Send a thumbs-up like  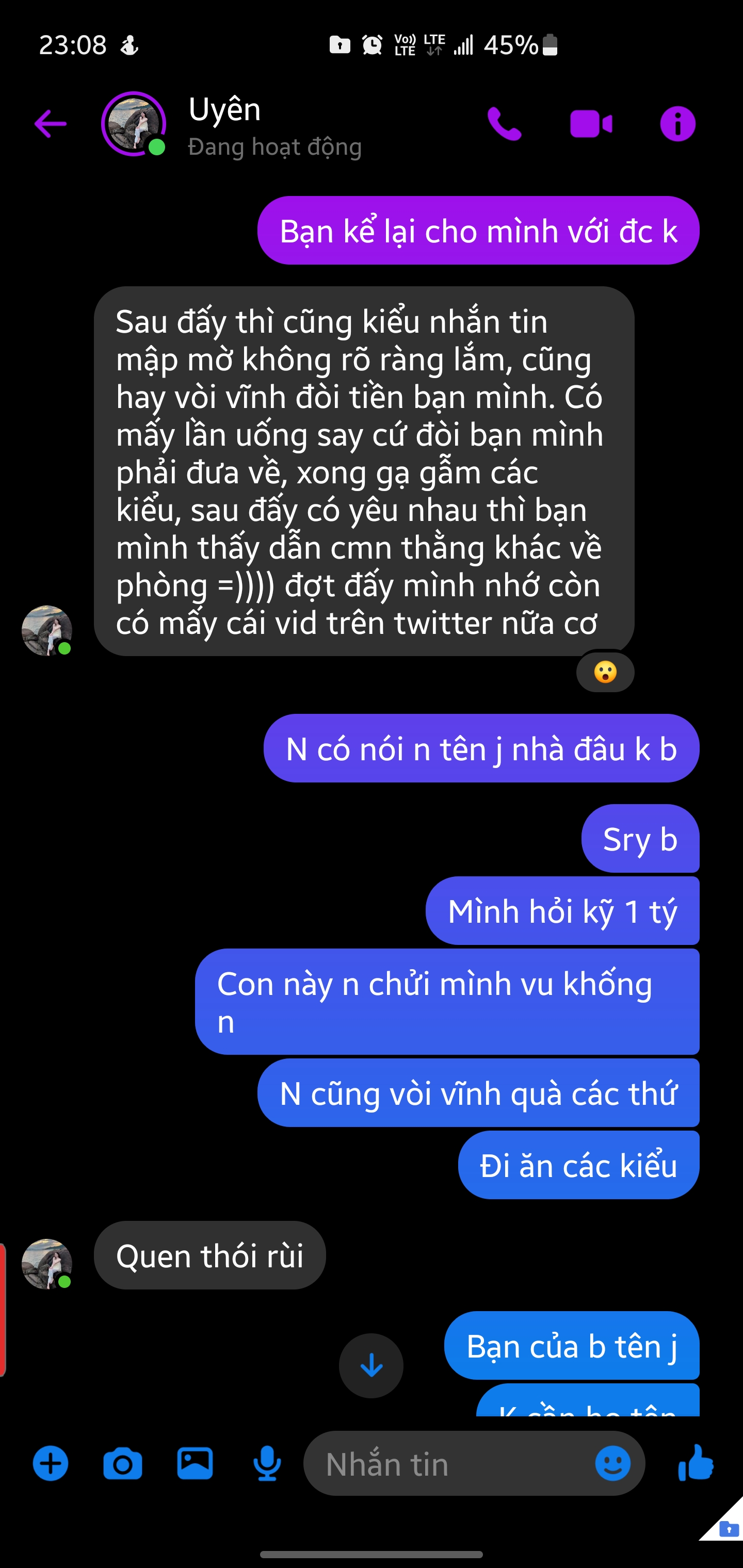[x=696, y=1463]
